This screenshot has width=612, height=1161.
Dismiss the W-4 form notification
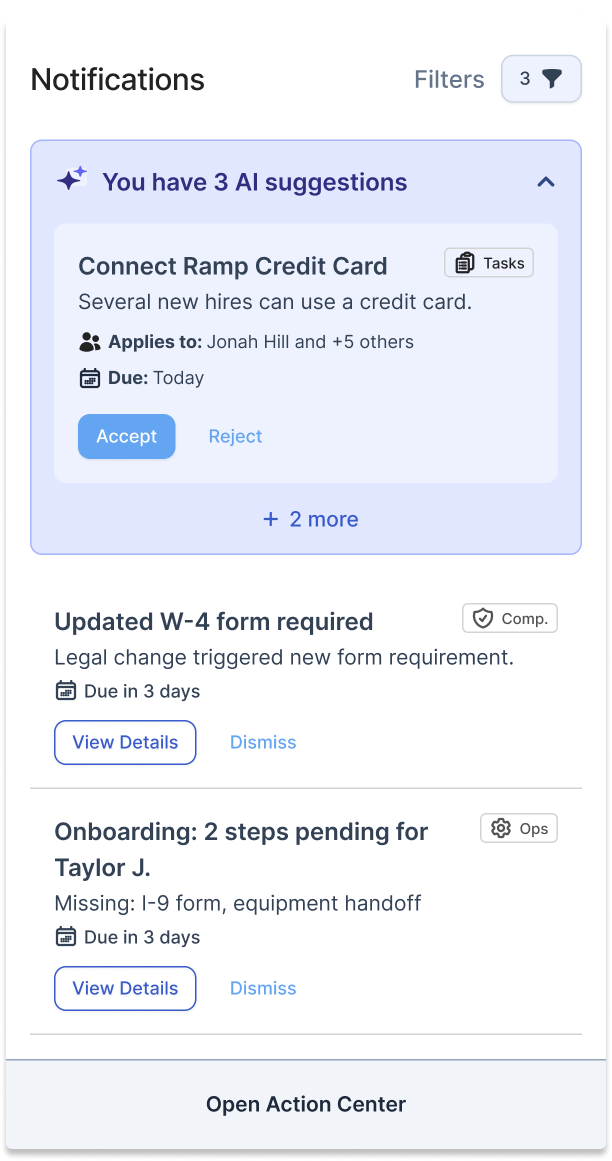[x=263, y=742]
